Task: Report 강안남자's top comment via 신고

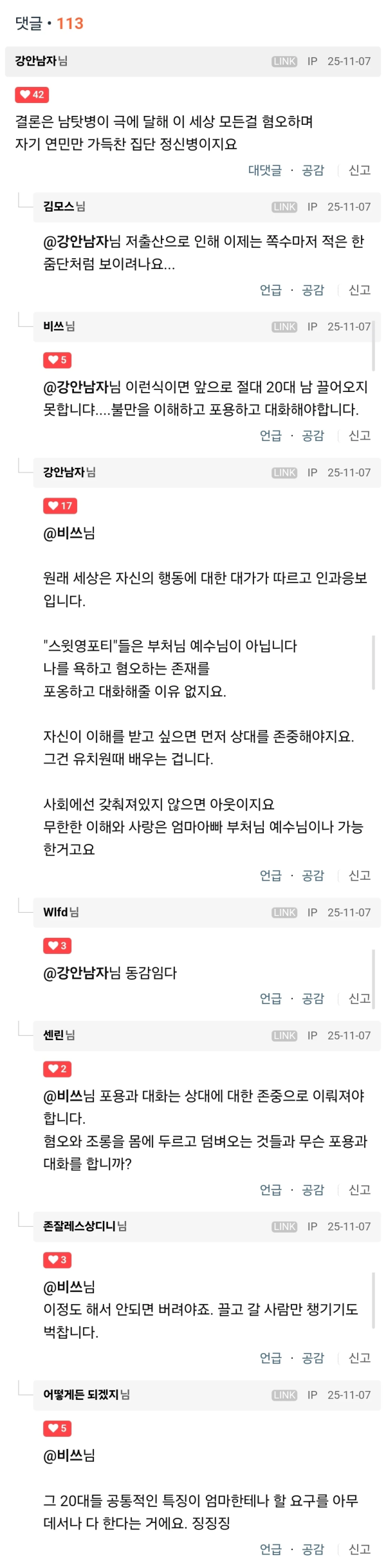Action: pyautogui.click(x=359, y=170)
